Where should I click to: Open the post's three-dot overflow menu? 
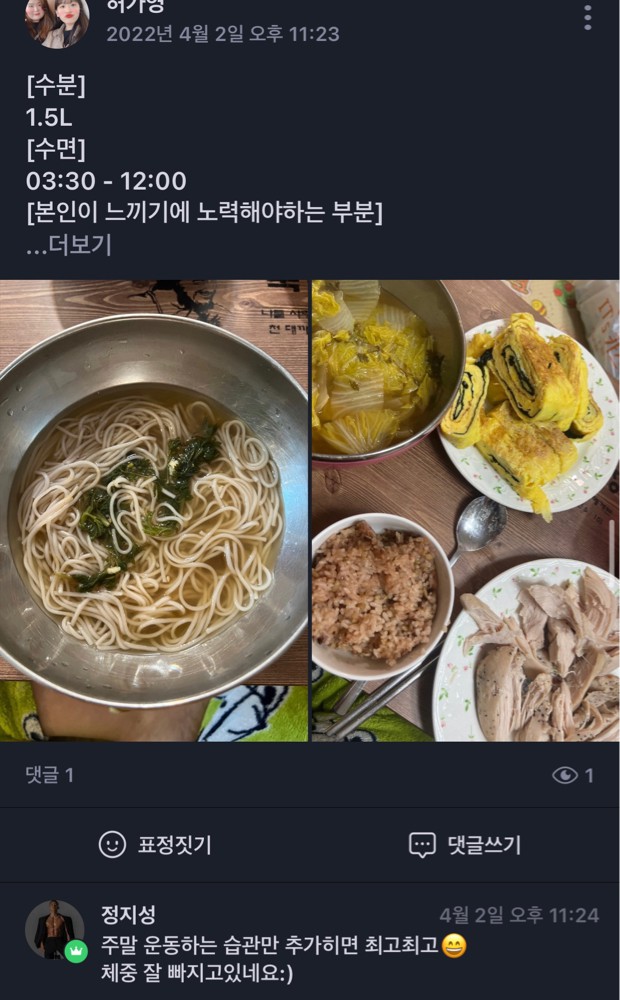tap(588, 17)
